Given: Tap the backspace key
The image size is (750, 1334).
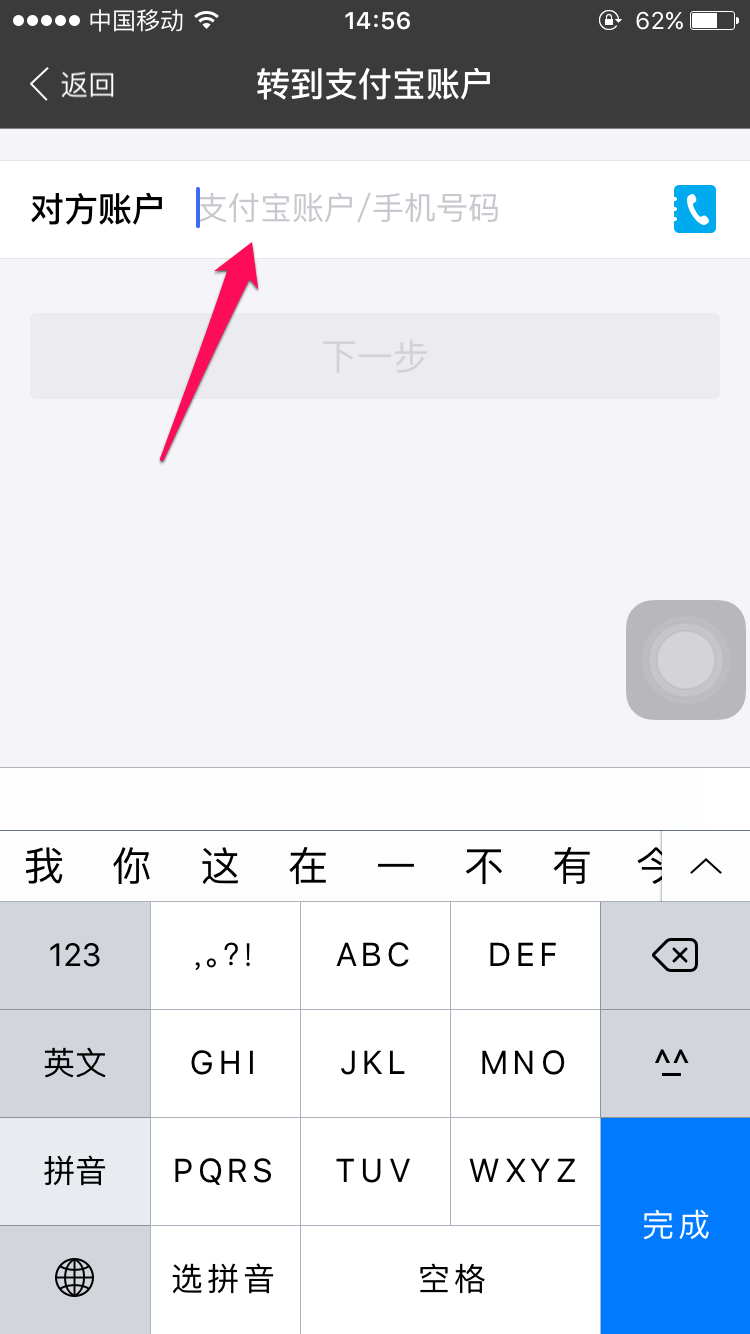Looking at the screenshot, I should click(675, 955).
